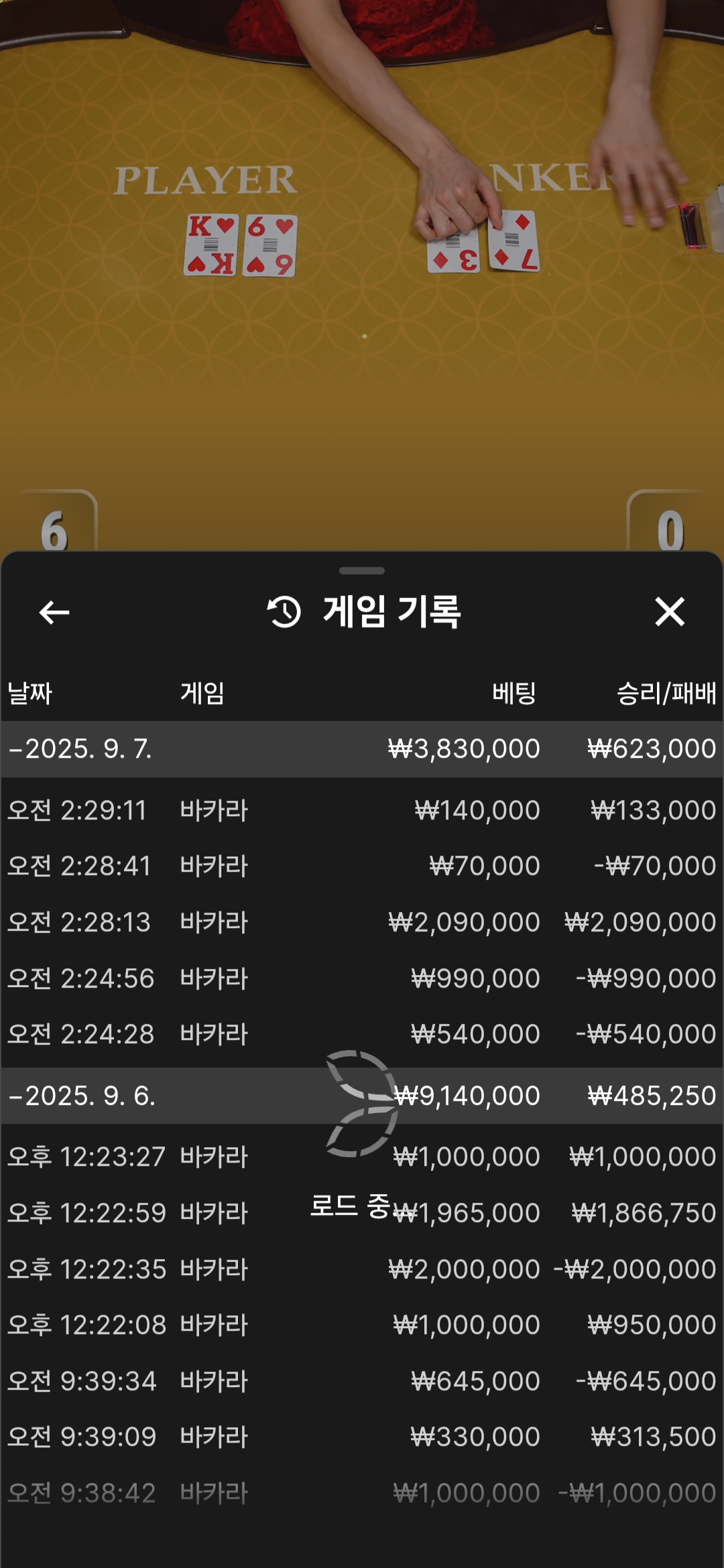
Task: Open the 오전 2:24:28 바카라 record
Action: pos(362,1034)
